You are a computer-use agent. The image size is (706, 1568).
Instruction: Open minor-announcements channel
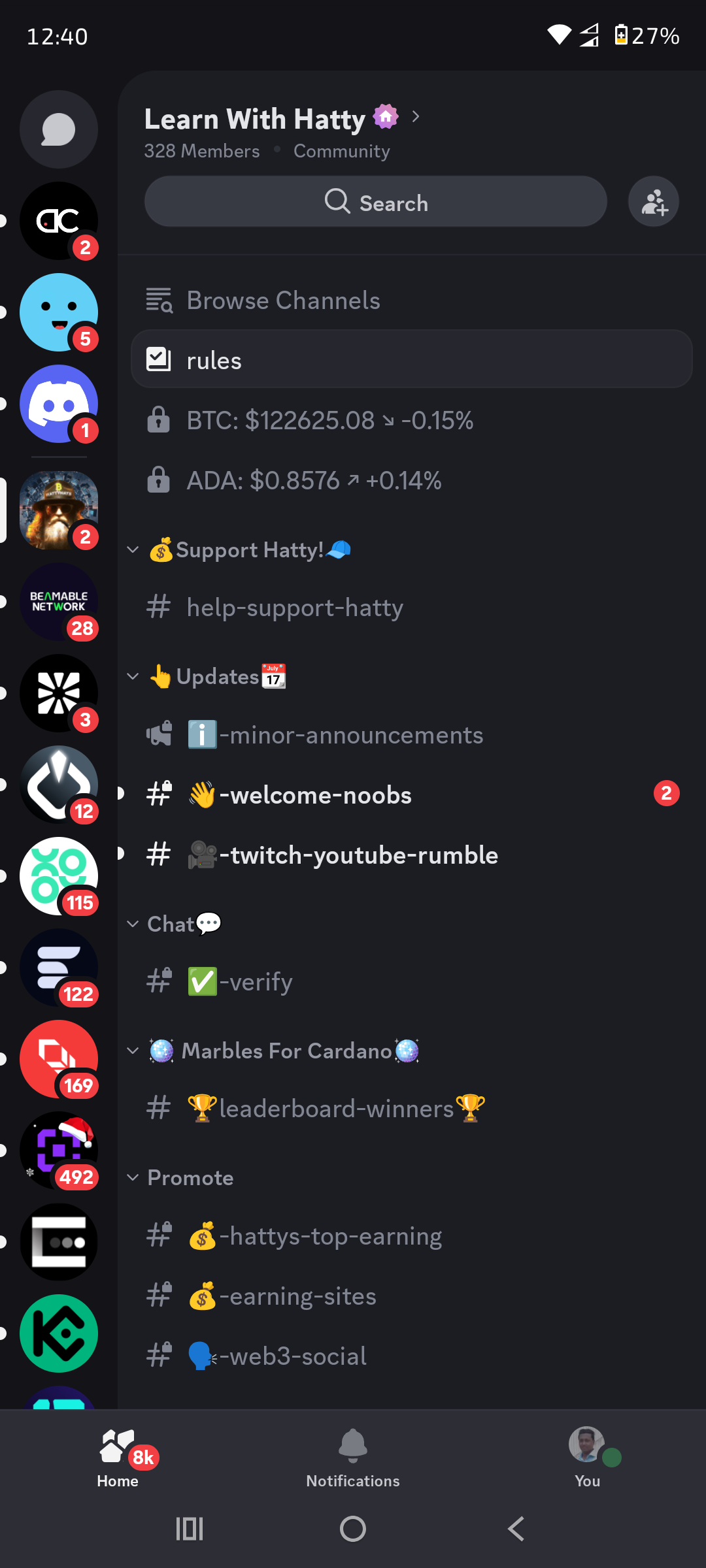351,735
